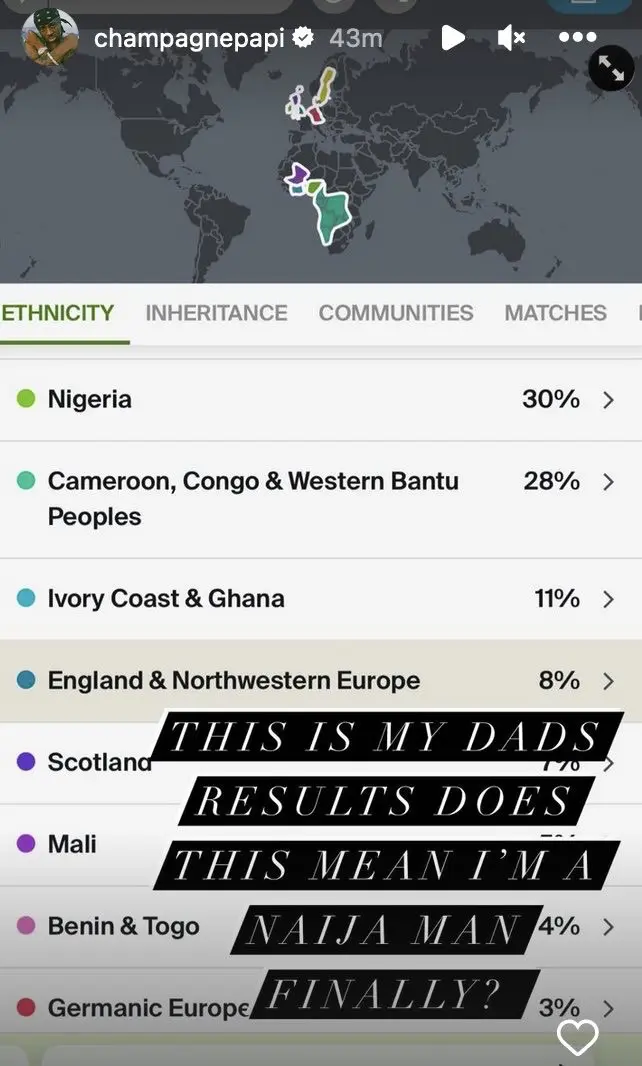Open the three-dot more options menu

click(577, 37)
